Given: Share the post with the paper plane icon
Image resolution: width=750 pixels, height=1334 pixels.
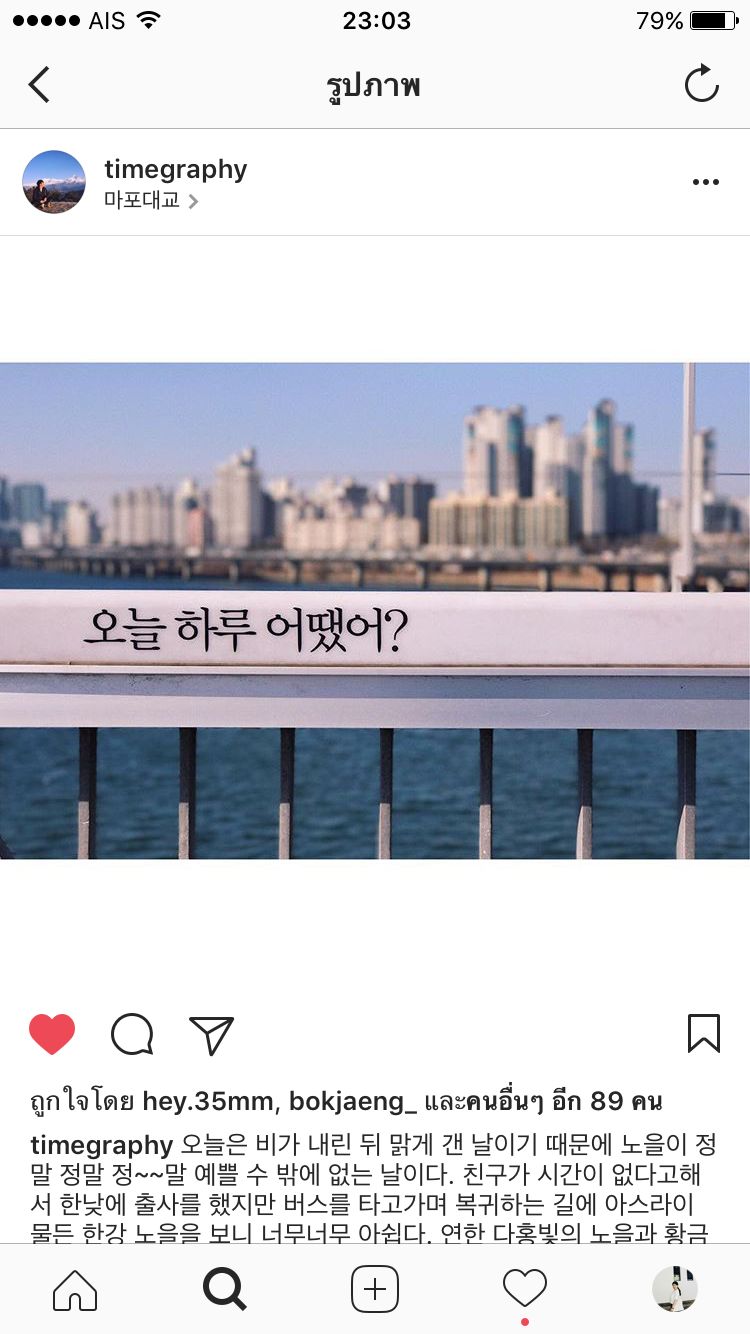Looking at the screenshot, I should coord(211,1035).
